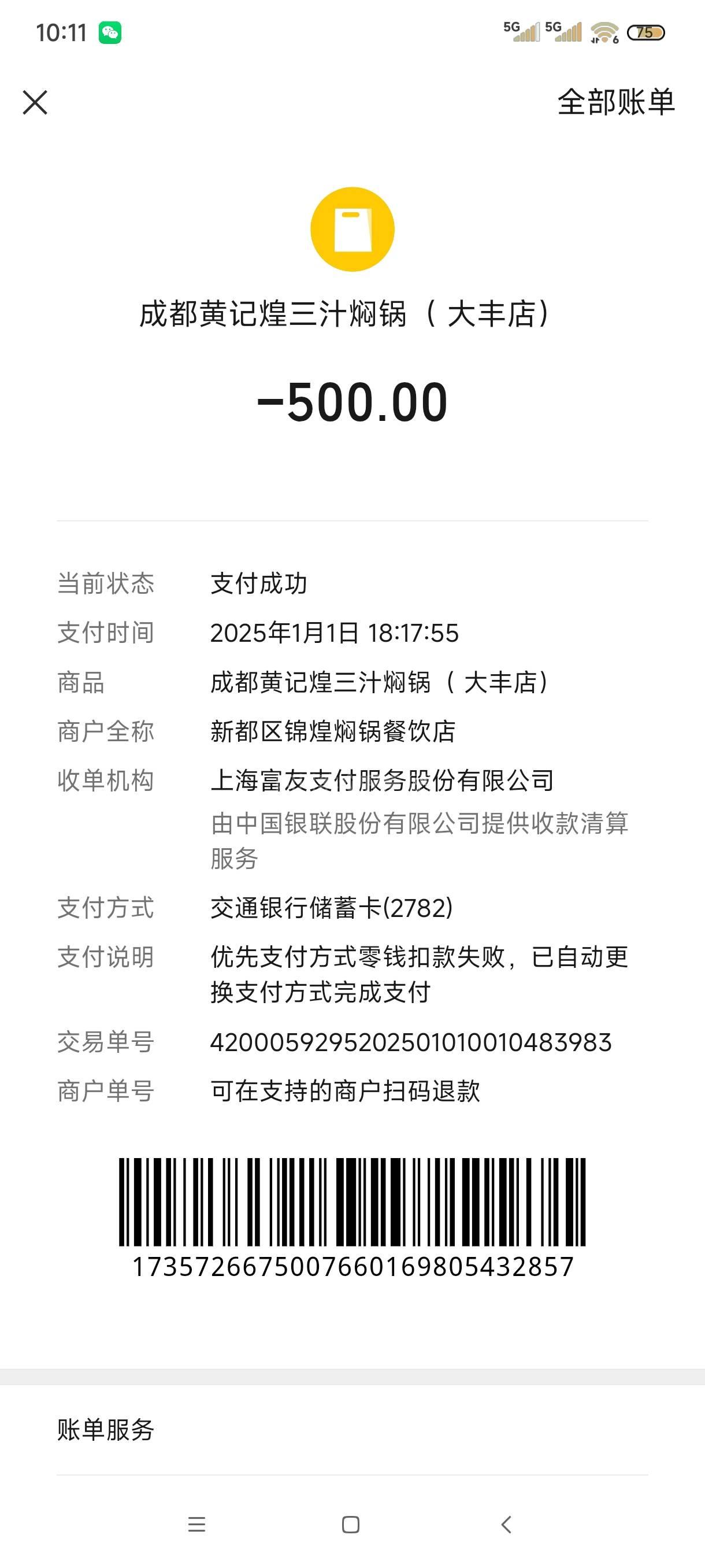Image resolution: width=705 pixels, height=1568 pixels.
Task: Go to the home screen
Action: [351, 1524]
